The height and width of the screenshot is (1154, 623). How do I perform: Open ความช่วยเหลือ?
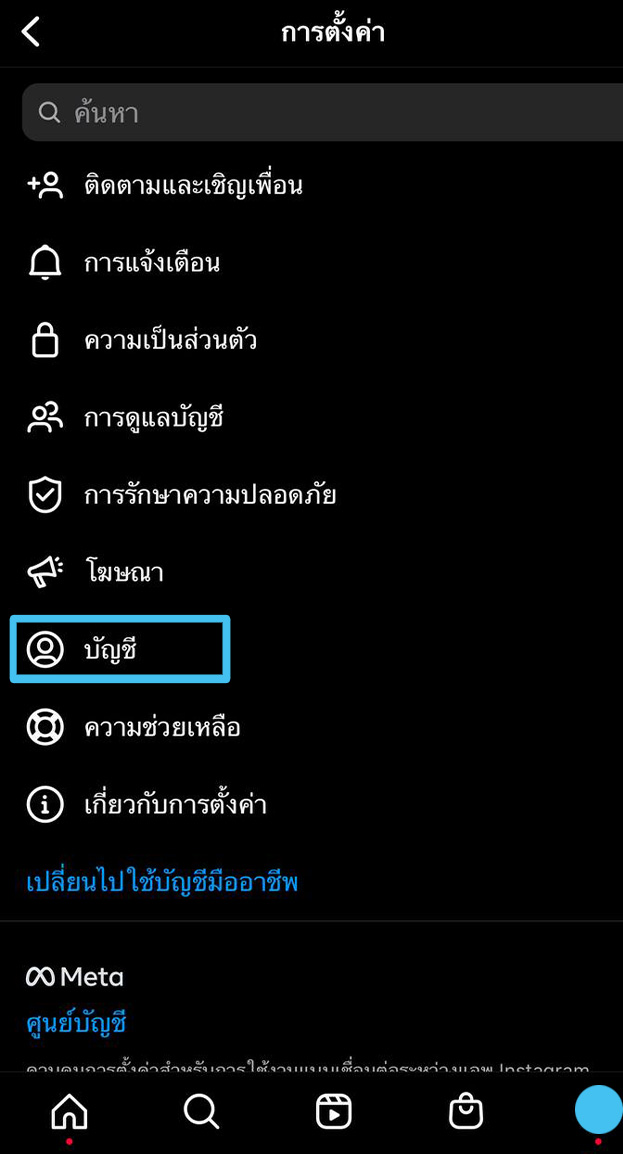click(162, 727)
